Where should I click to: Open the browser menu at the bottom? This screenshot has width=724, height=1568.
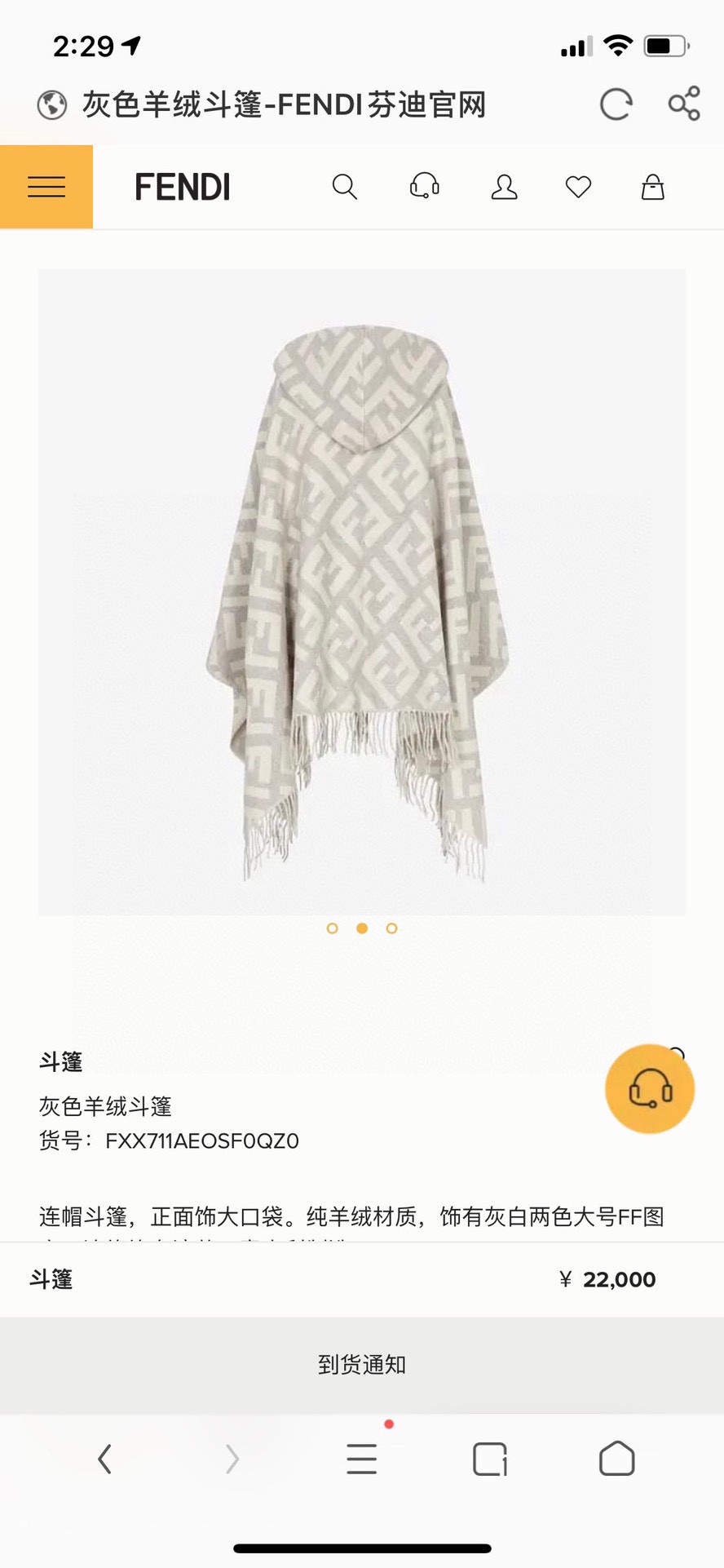[x=361, y=1459]
